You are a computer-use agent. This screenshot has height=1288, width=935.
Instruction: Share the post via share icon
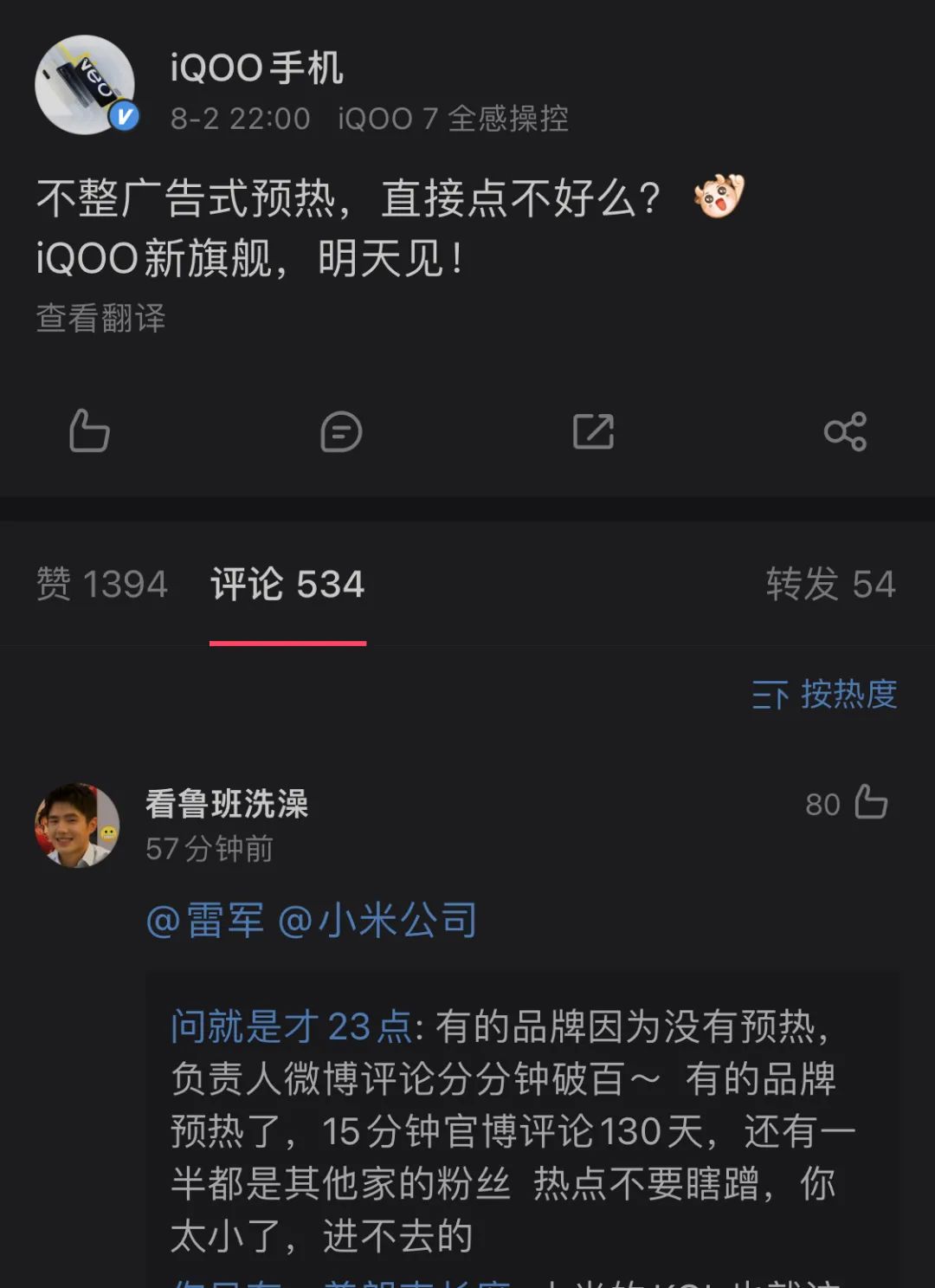[845, 431]
